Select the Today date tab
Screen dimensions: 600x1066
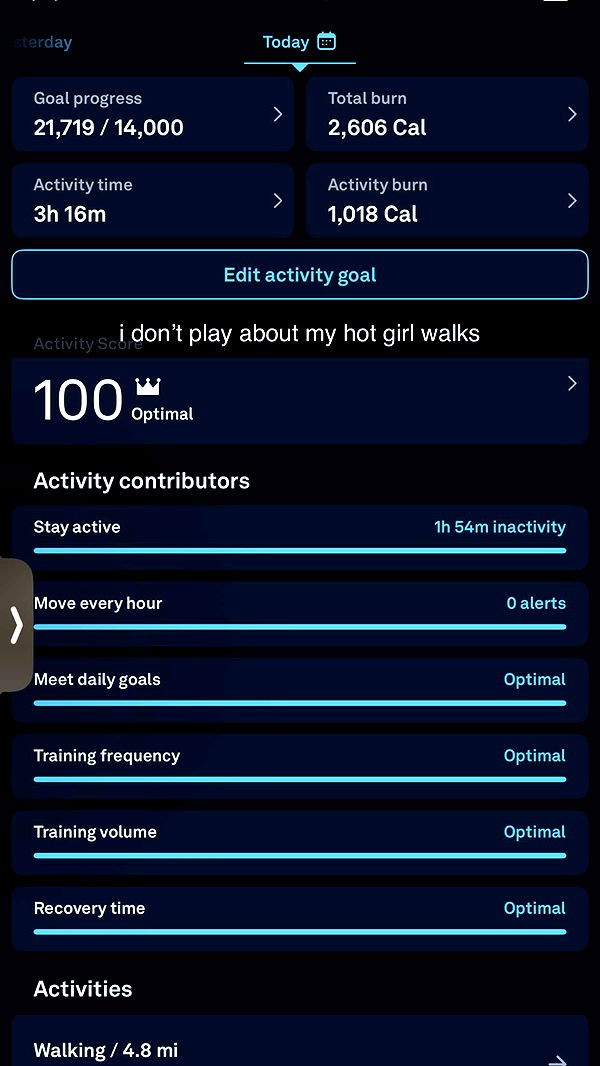point(299,42)
